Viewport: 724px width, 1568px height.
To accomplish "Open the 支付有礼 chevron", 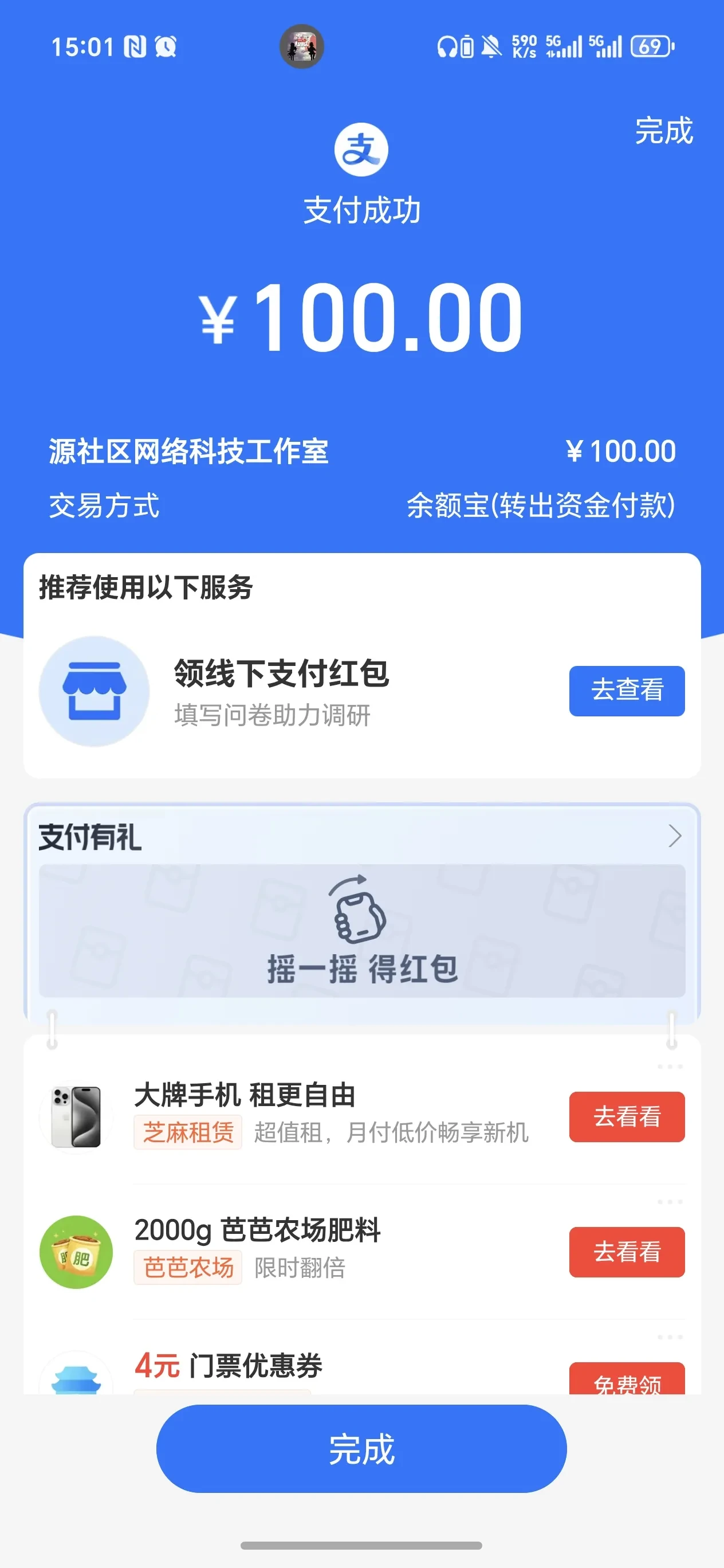I will coord(674,836).
